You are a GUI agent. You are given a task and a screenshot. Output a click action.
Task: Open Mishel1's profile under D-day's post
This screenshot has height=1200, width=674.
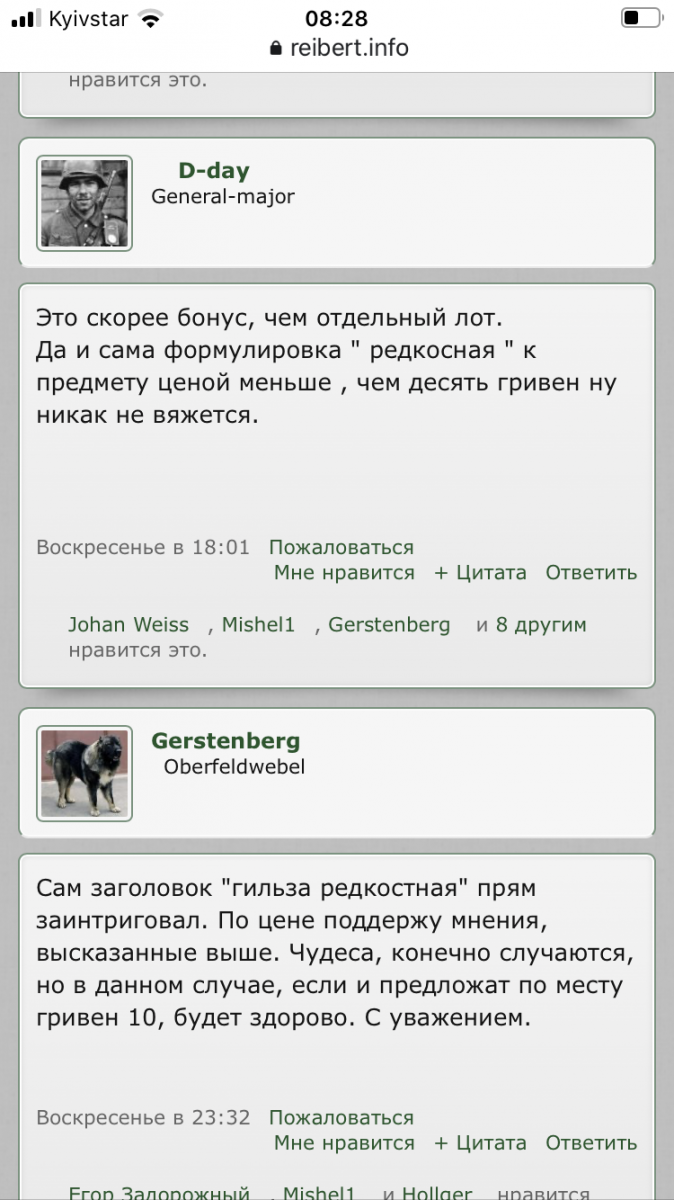(x=258, y=625)
